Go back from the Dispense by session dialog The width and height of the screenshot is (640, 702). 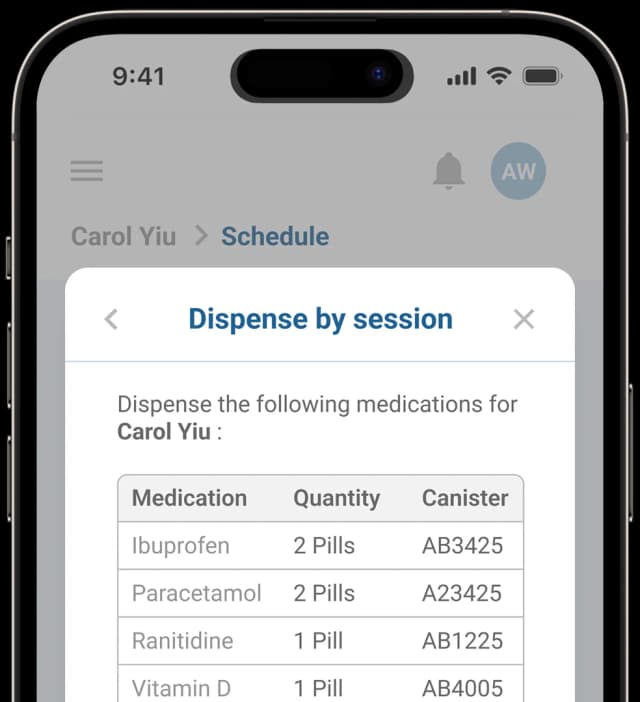point(111,319)
